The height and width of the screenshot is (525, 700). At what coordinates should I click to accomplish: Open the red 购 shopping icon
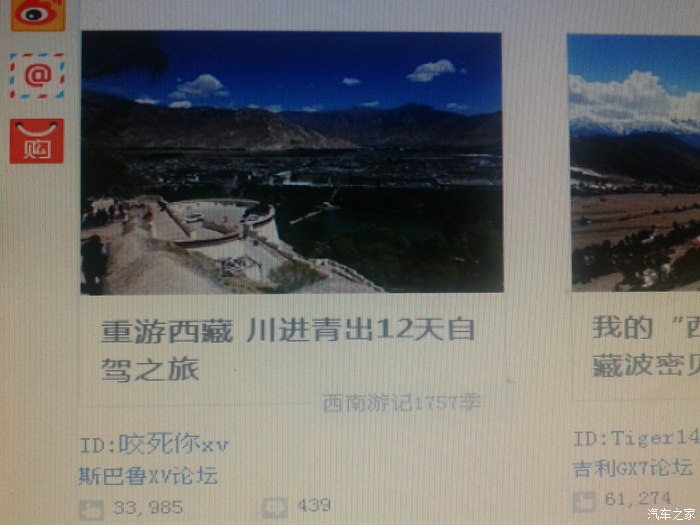37,140
